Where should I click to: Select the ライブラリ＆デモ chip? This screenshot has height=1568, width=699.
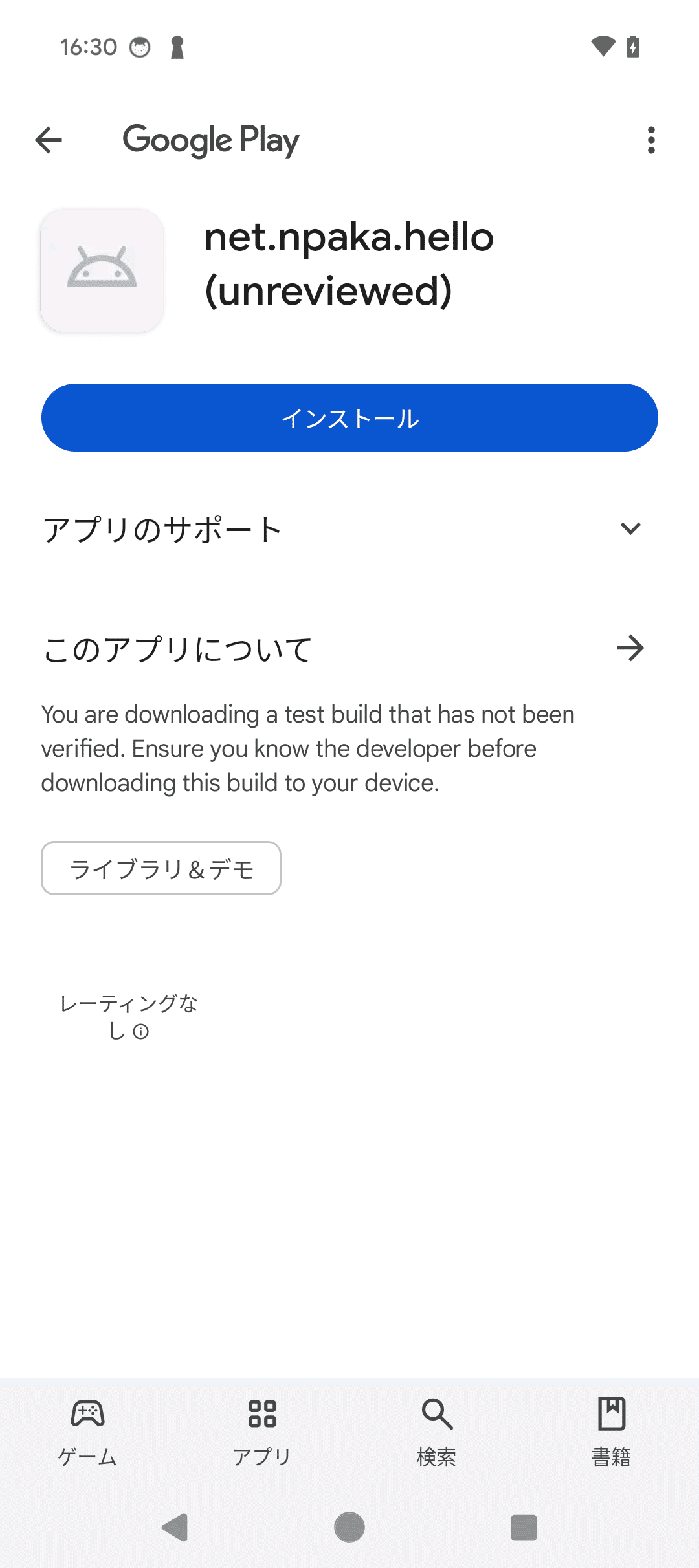point(161,868)
